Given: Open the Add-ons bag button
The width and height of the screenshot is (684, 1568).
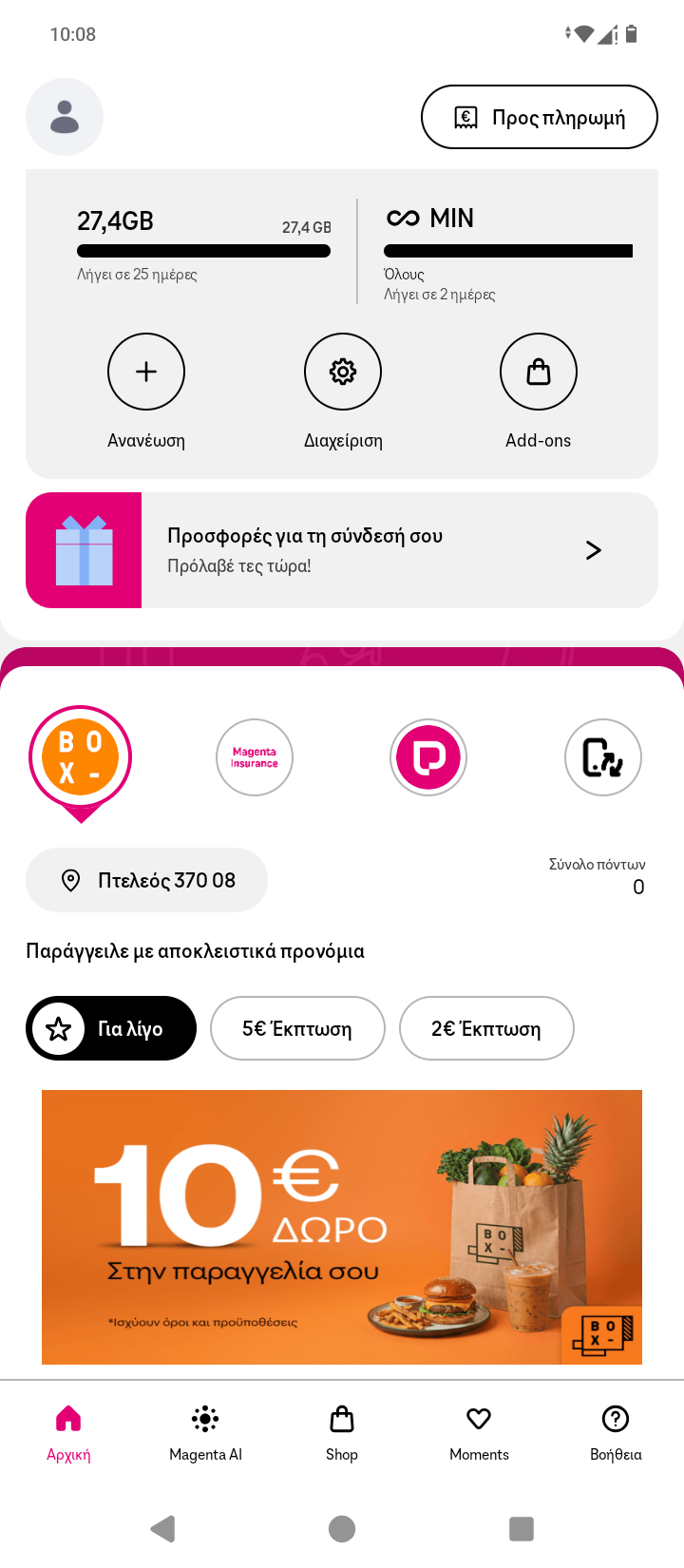Looking at the screenshot, I should point(539,372).
